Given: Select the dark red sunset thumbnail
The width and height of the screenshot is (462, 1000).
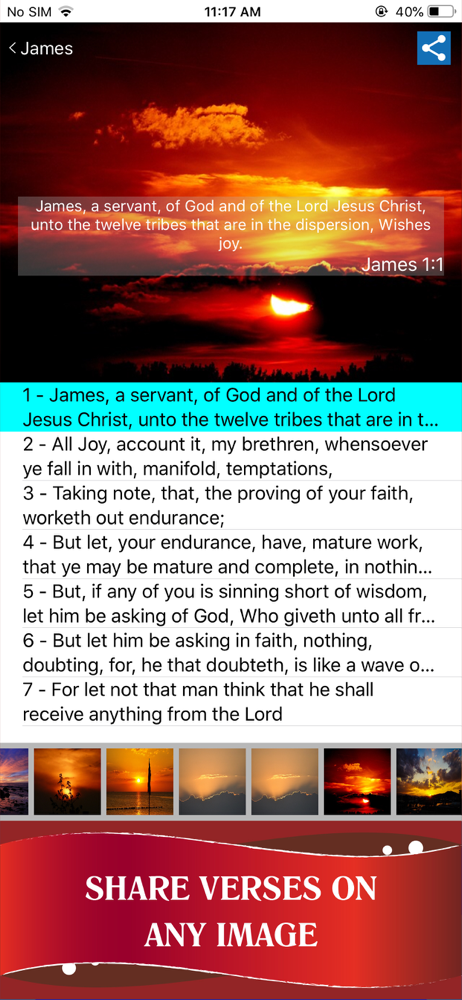Looking at the screenshot, I should (357, 781).
